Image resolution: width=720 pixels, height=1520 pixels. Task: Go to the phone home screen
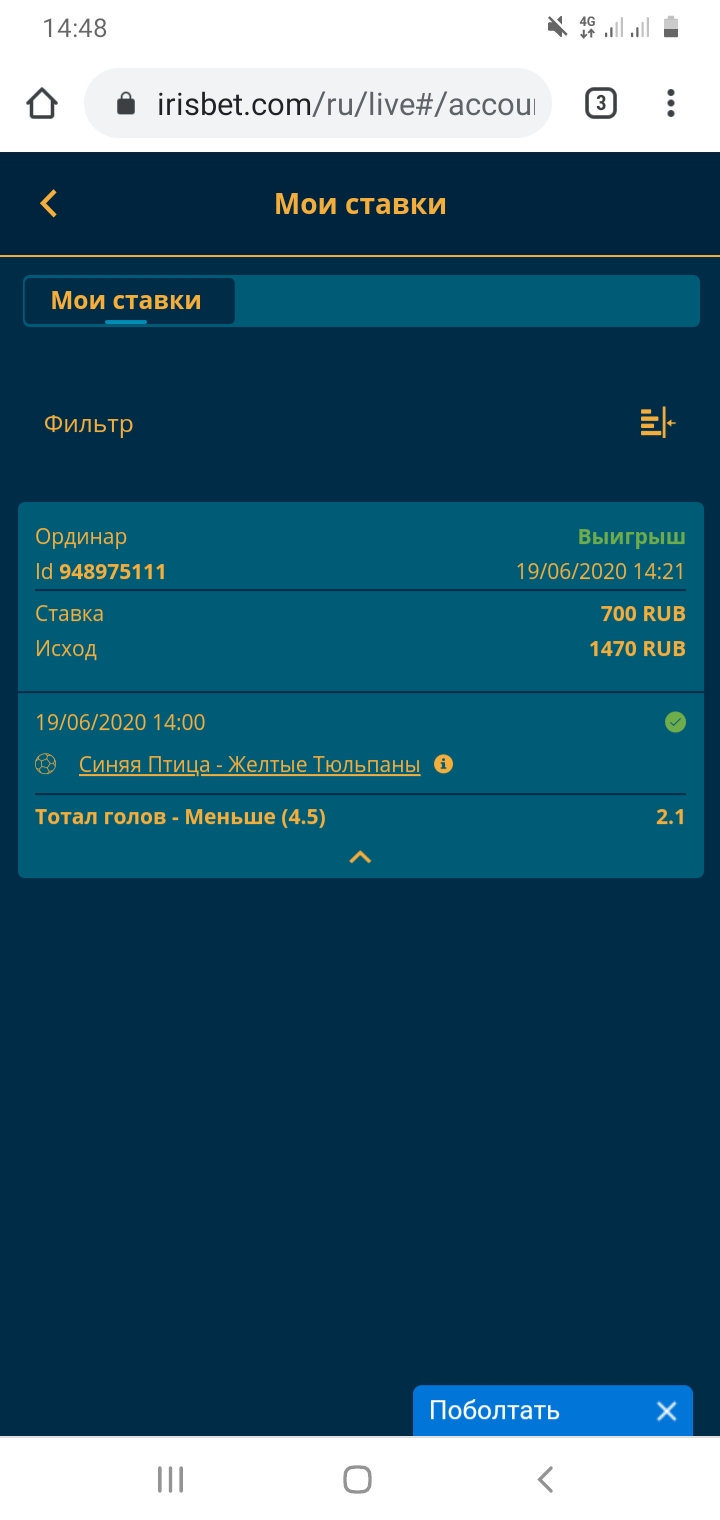tap(357, 1479)
